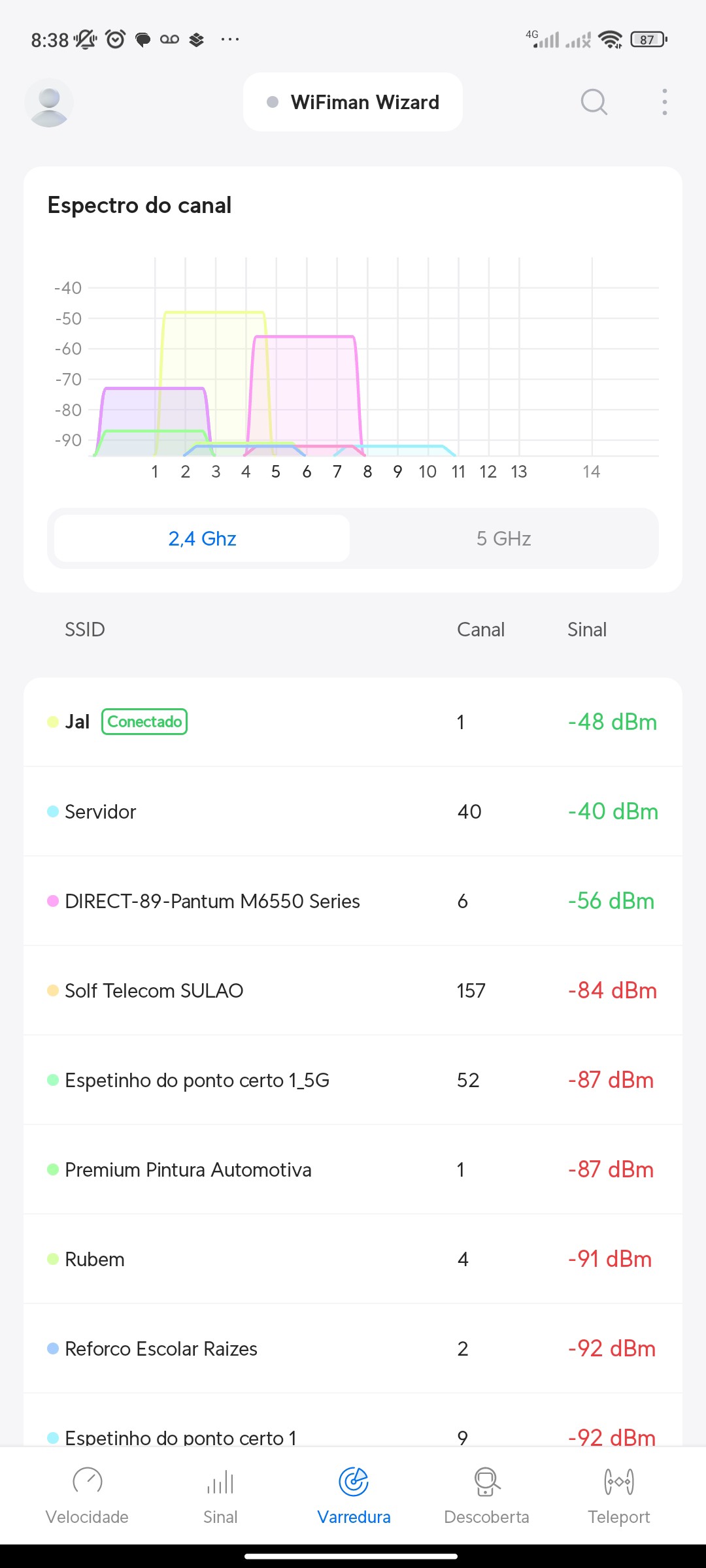This screenshot has width=706, height=1568.
Task: Open the overflow menu
Action: click(664, 103)
